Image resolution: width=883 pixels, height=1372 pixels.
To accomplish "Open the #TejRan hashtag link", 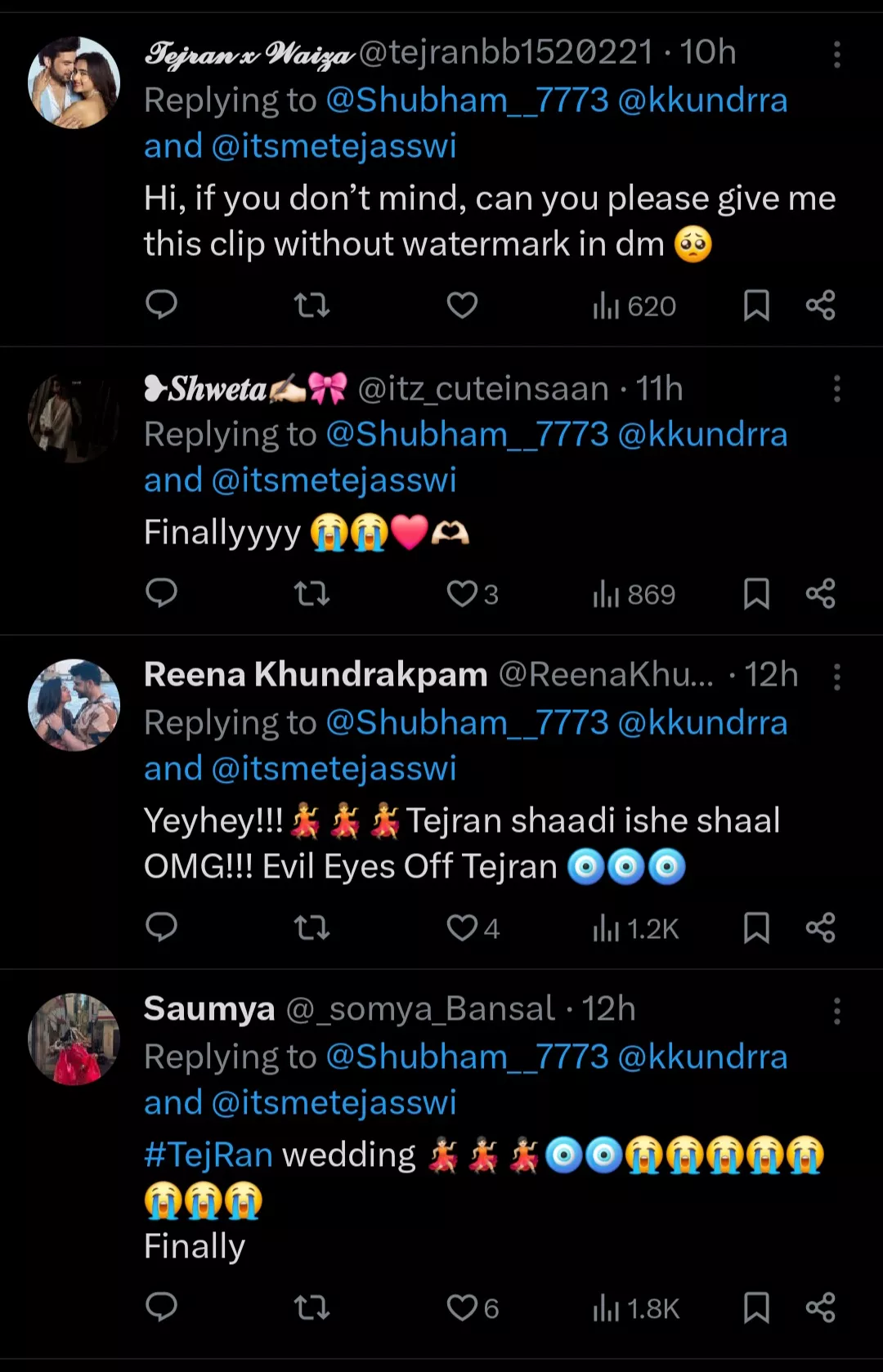I will [x=208, y=1155].
